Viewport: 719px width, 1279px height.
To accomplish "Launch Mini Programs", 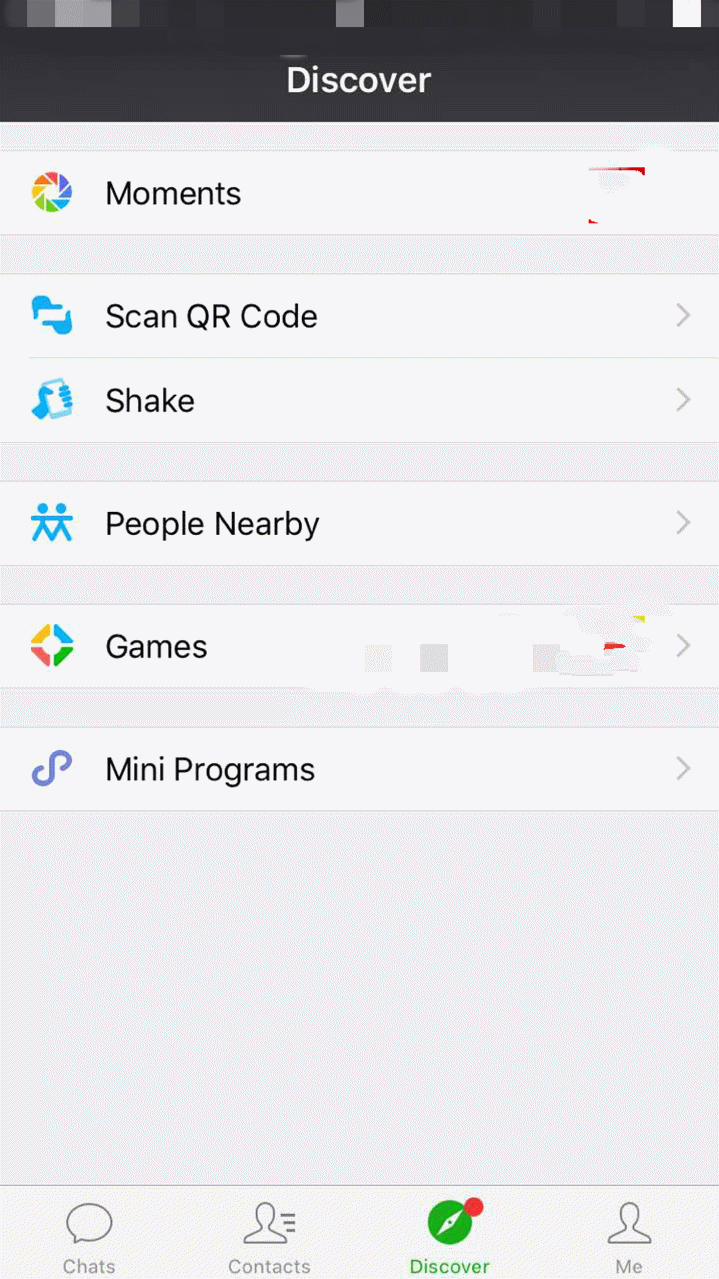I will [210, 770].
